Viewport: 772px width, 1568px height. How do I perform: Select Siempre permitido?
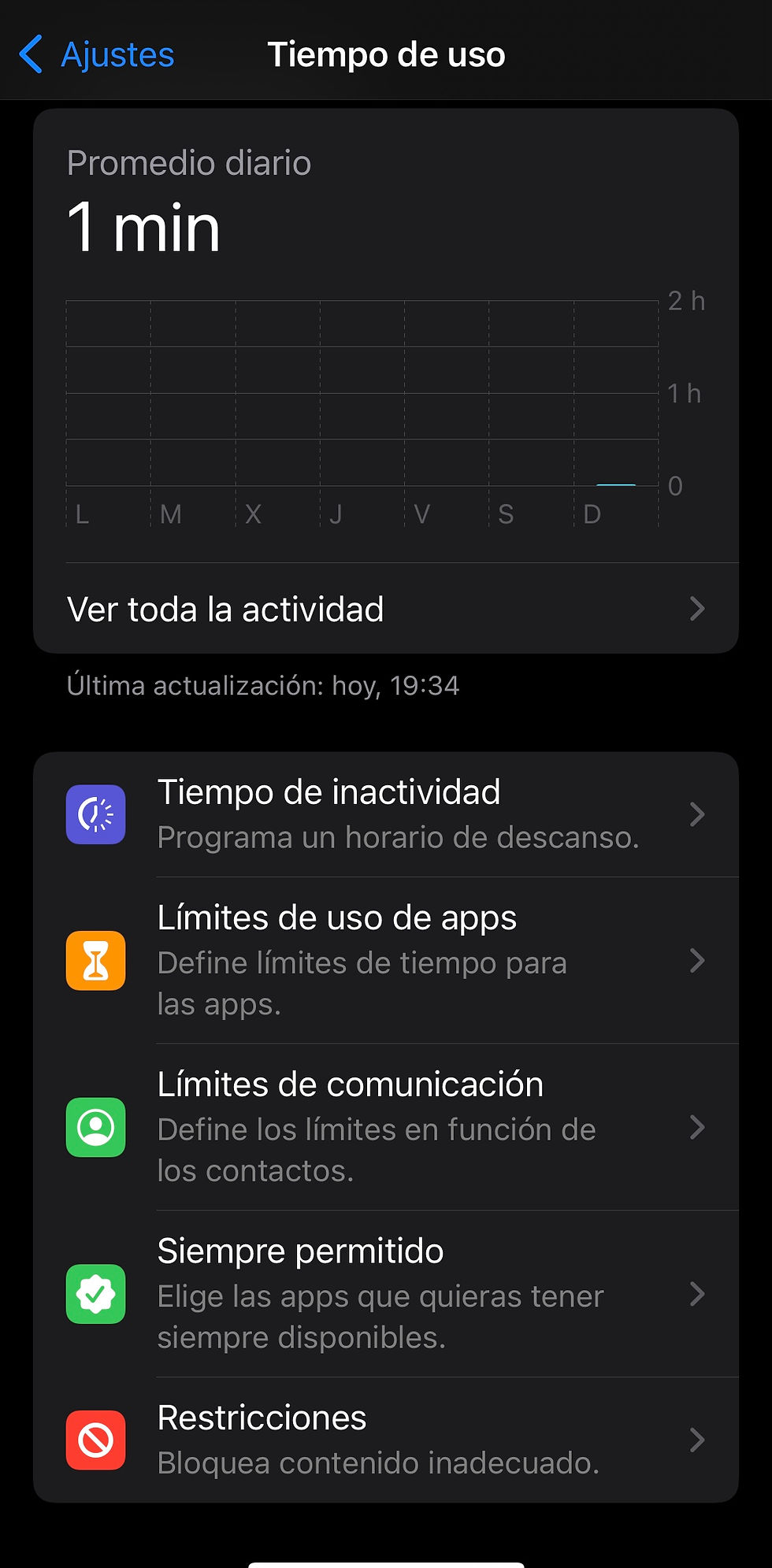click(x=386, y=1294)
